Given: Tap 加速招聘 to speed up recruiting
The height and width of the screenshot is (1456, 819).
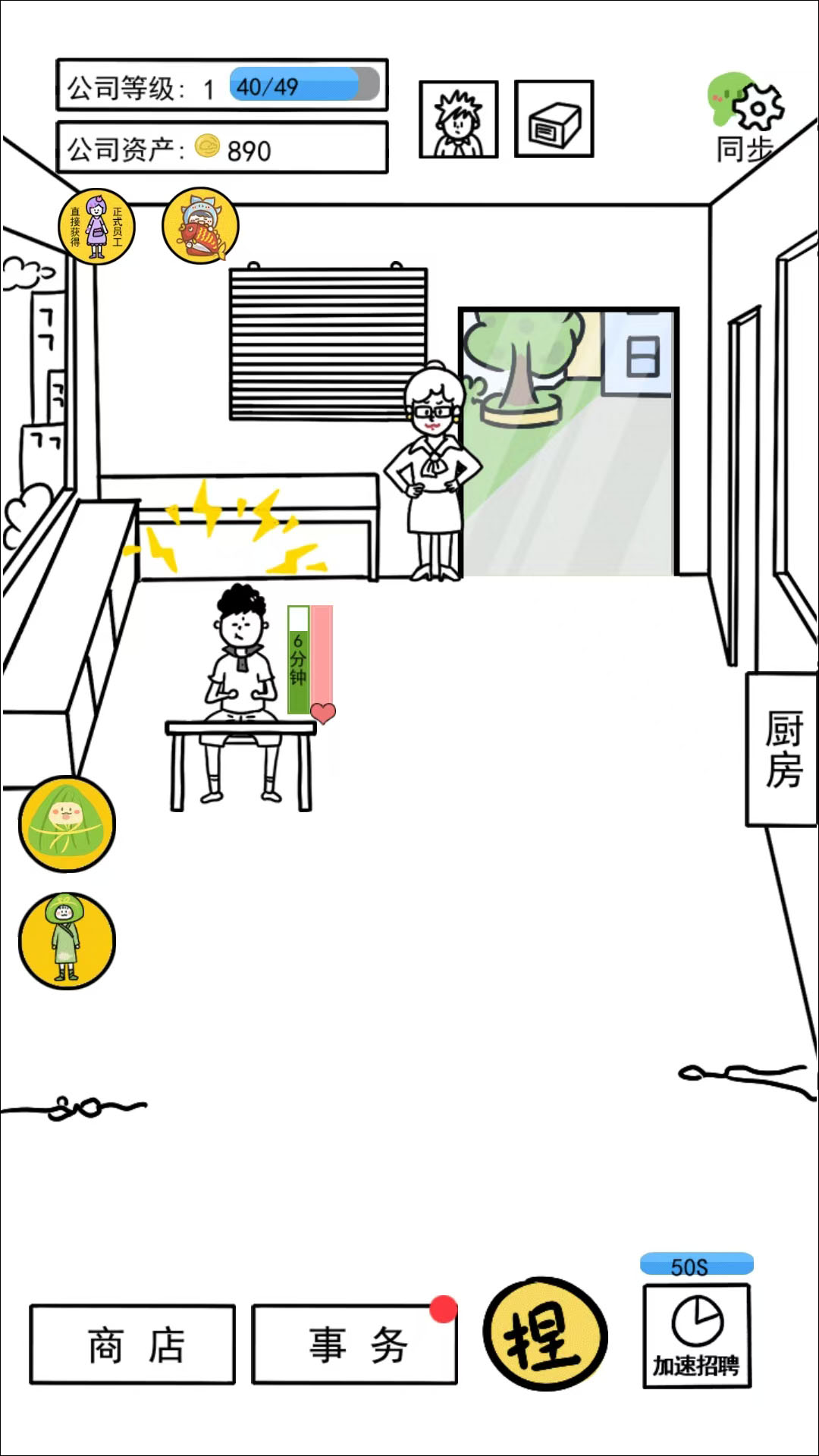Looking at the screenshot, I should pos(697,1336).
